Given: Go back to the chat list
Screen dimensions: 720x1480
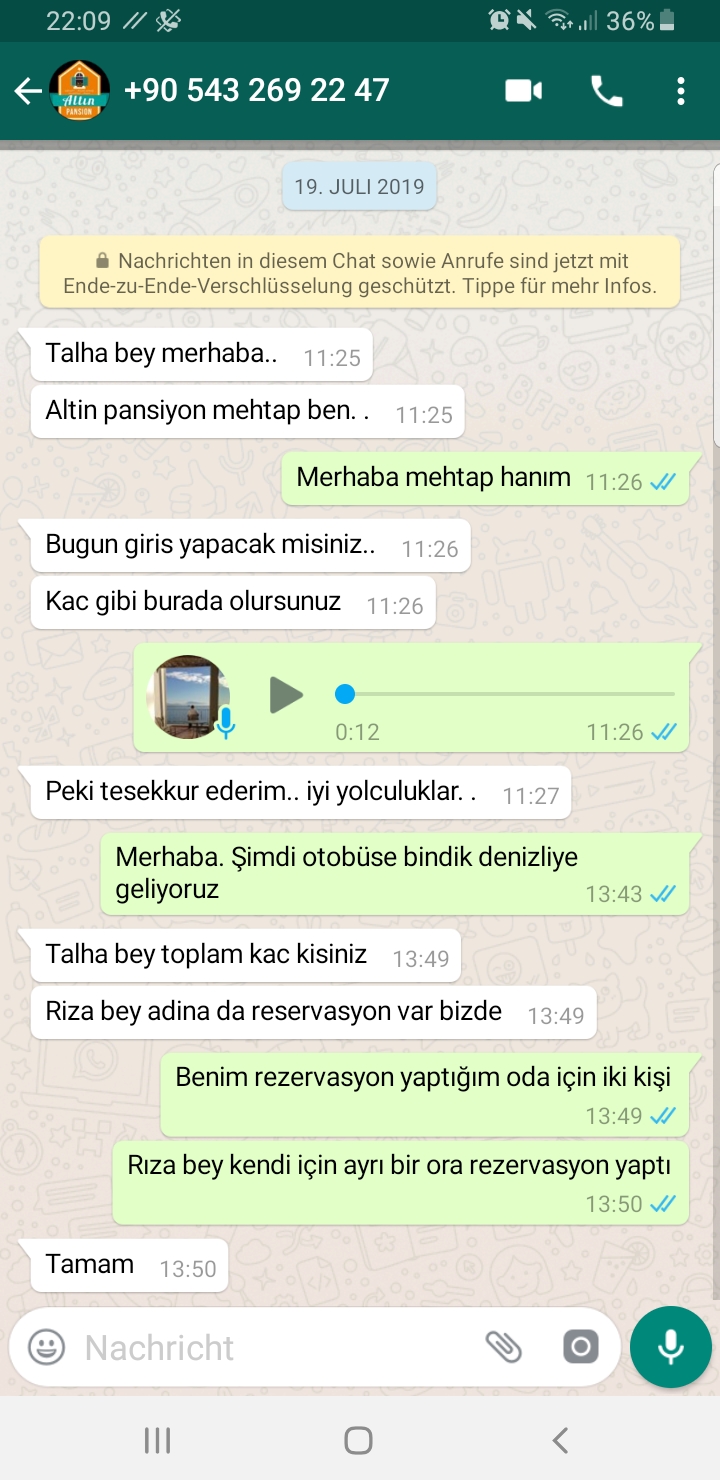Looking at the screenshot, I should [27, 92].
